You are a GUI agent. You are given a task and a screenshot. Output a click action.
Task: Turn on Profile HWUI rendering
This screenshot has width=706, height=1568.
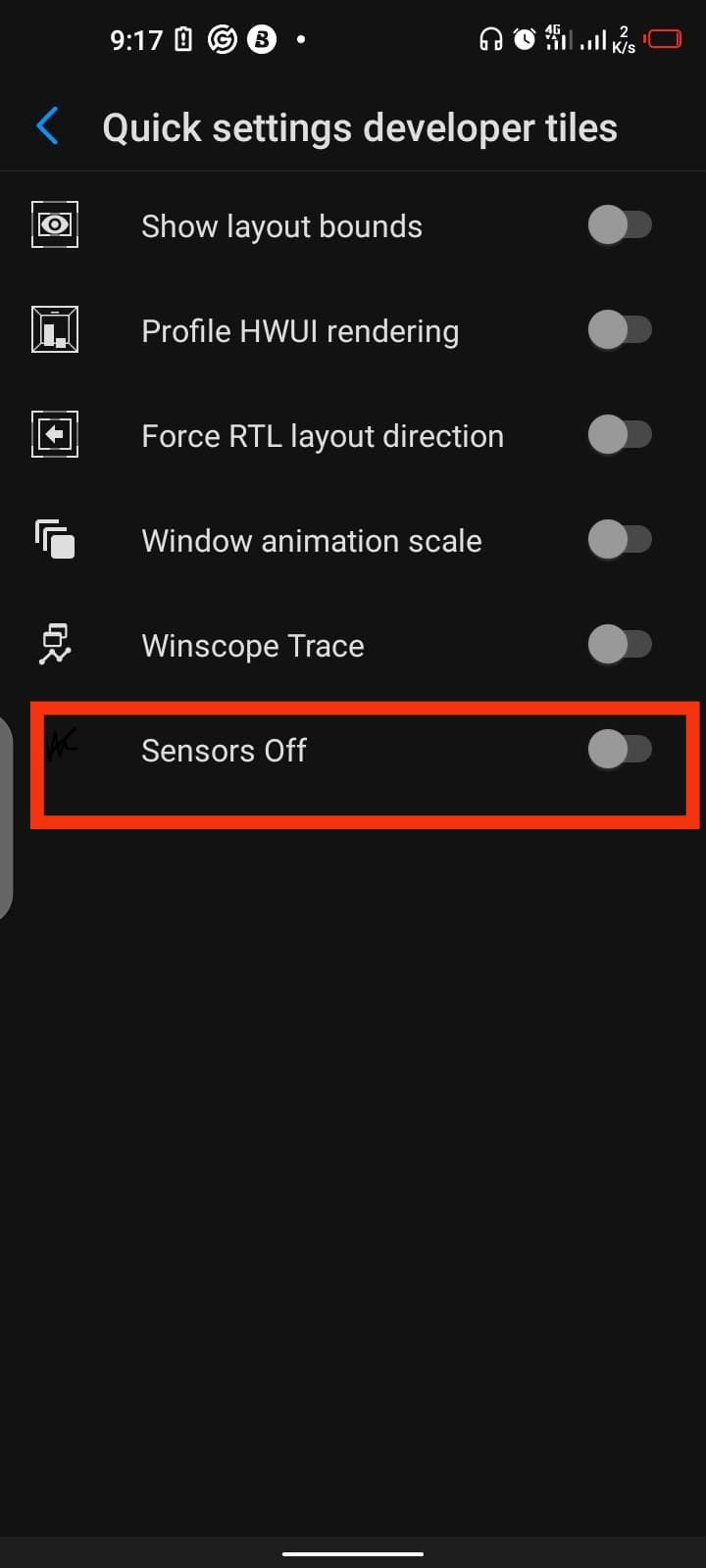click(x=620, y=330)
